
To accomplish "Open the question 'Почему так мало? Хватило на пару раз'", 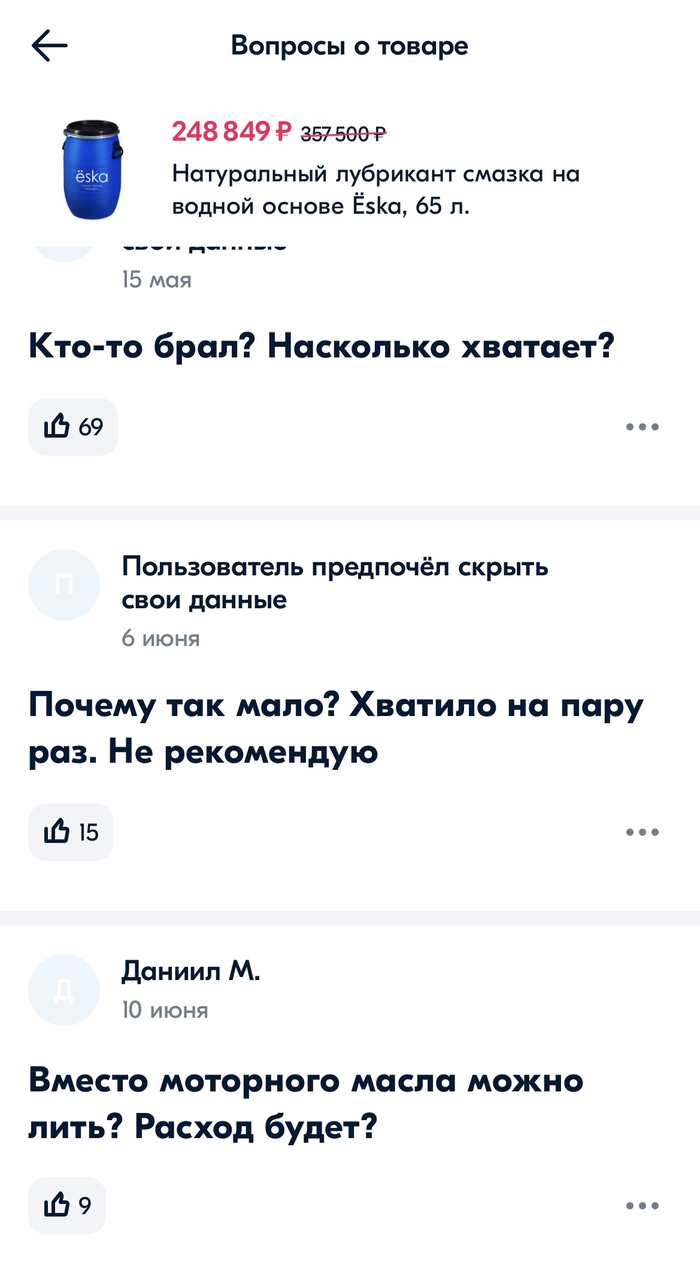I will (x=335, y=729).
